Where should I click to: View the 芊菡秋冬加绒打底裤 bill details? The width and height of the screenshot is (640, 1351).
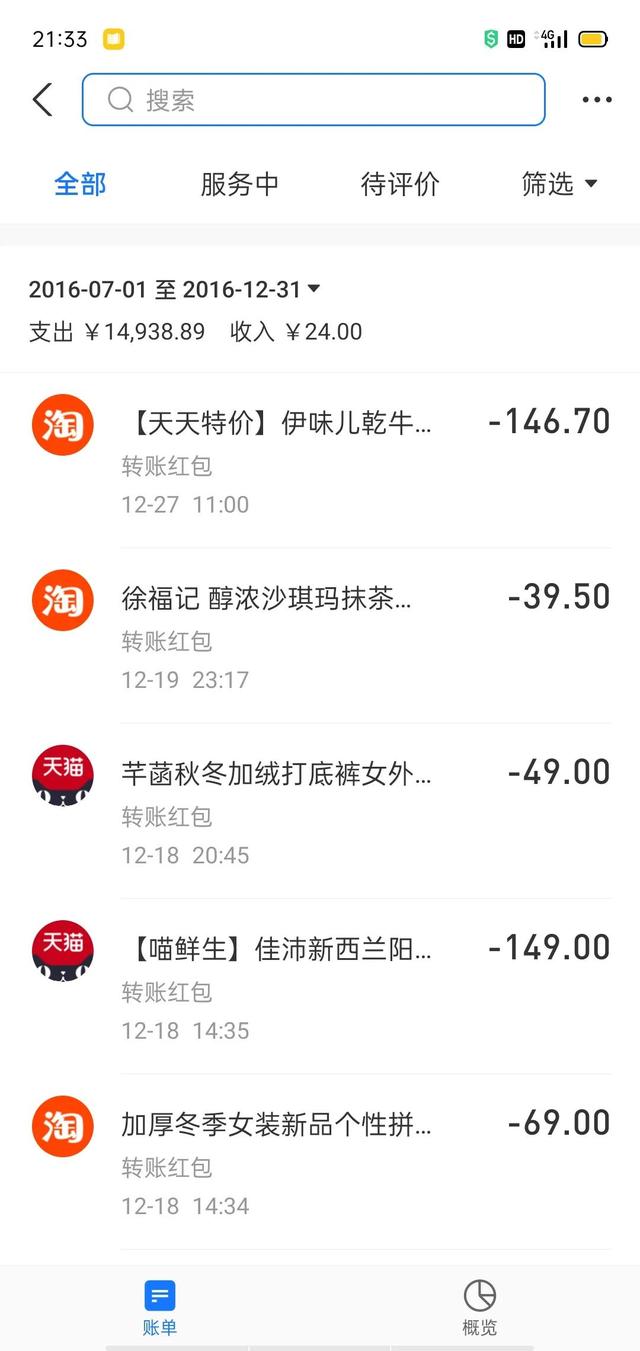click(x=320, y=812)
